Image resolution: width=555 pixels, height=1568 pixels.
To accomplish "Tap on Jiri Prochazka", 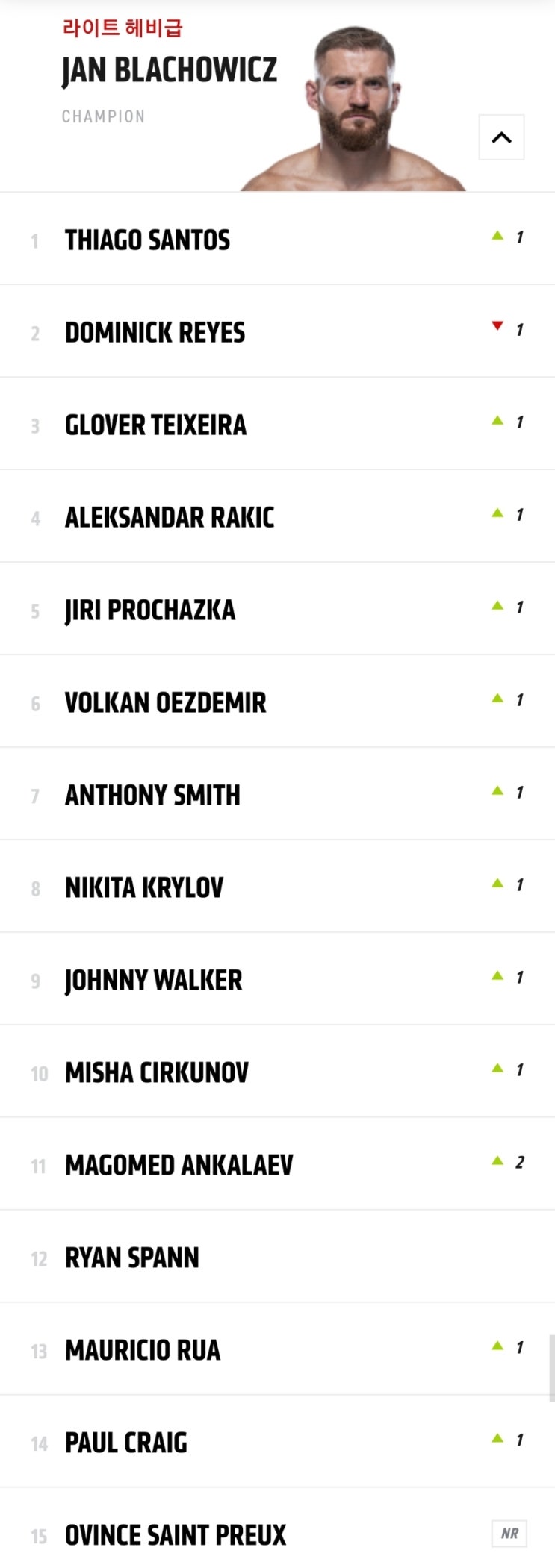I will pyautogui.click(x=149, y=610).
